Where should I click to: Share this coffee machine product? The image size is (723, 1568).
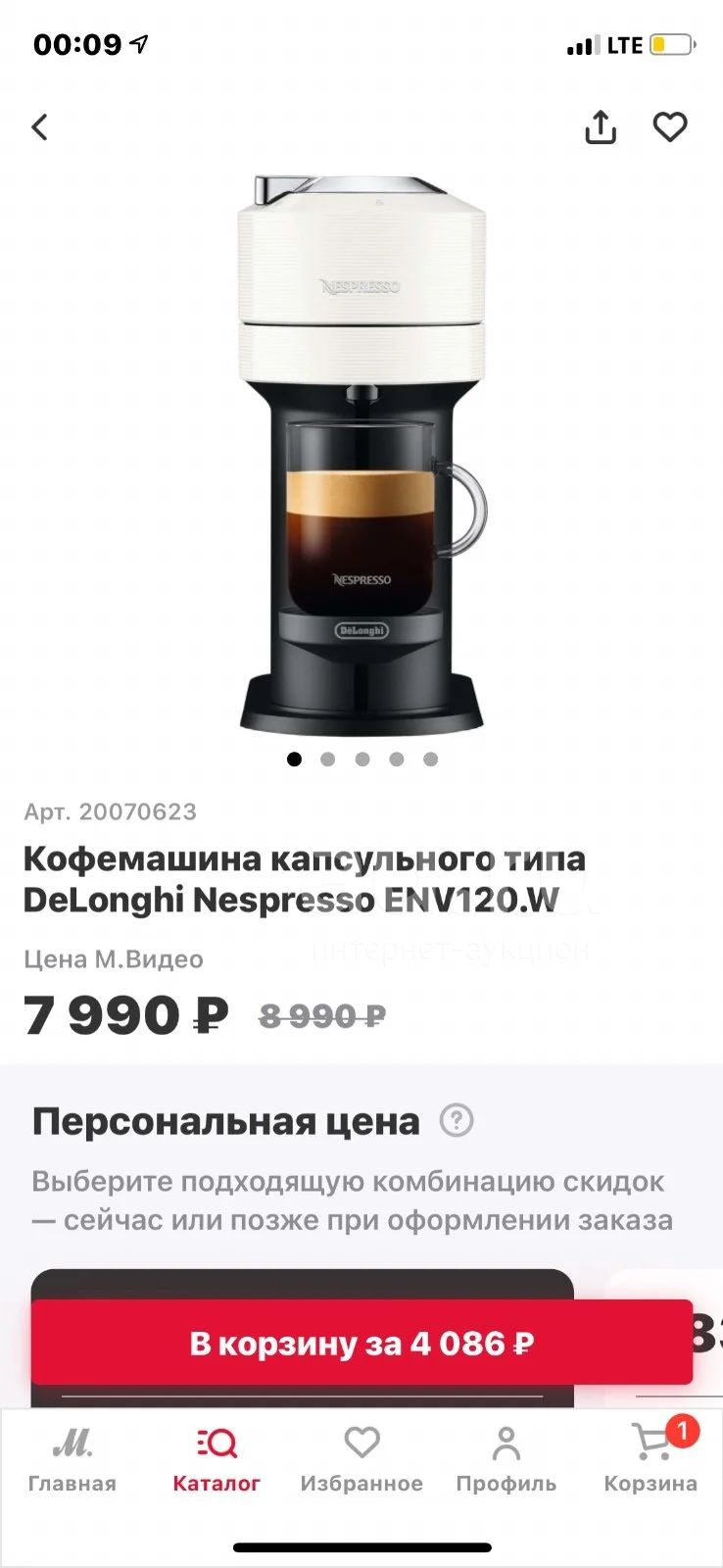tap(601, 126)
